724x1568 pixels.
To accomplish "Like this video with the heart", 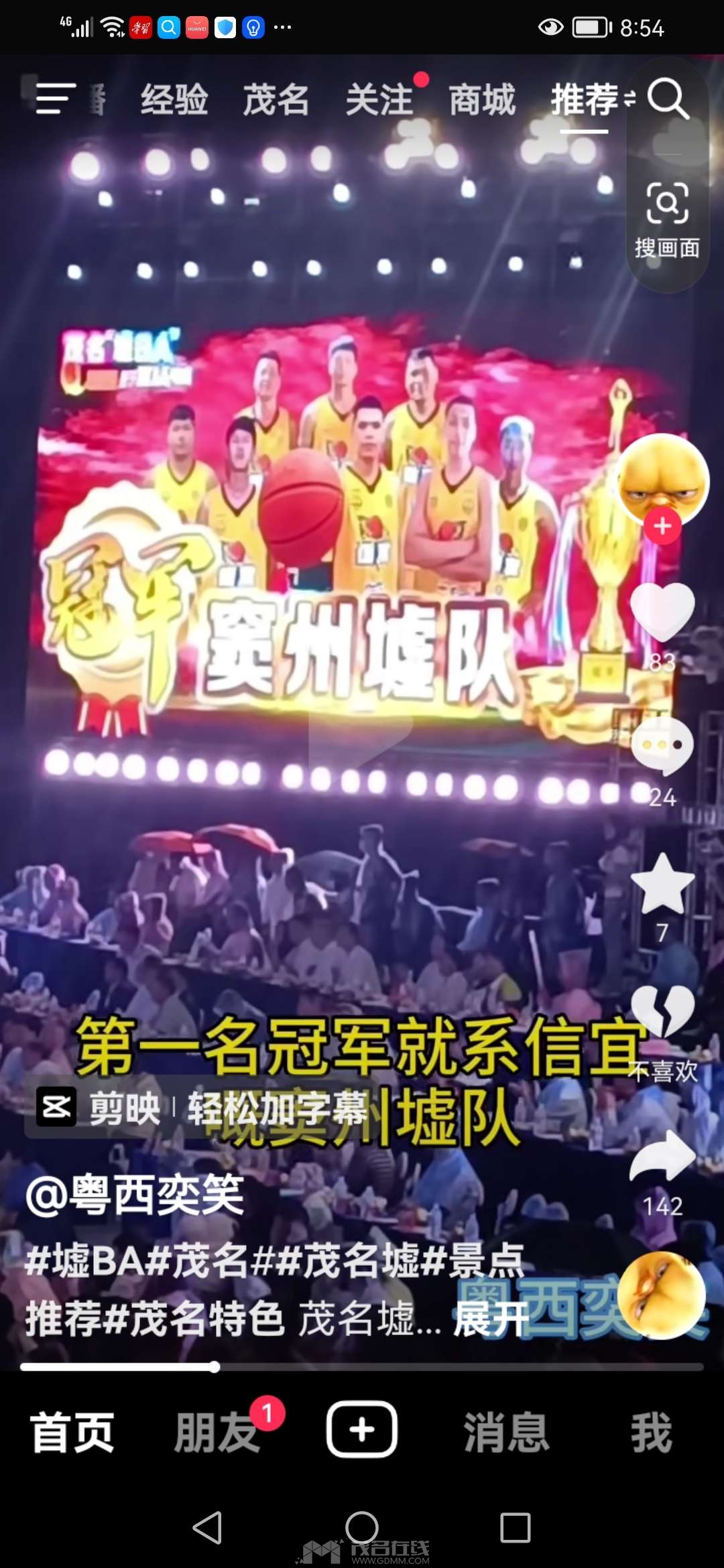I will coord(662,611).
